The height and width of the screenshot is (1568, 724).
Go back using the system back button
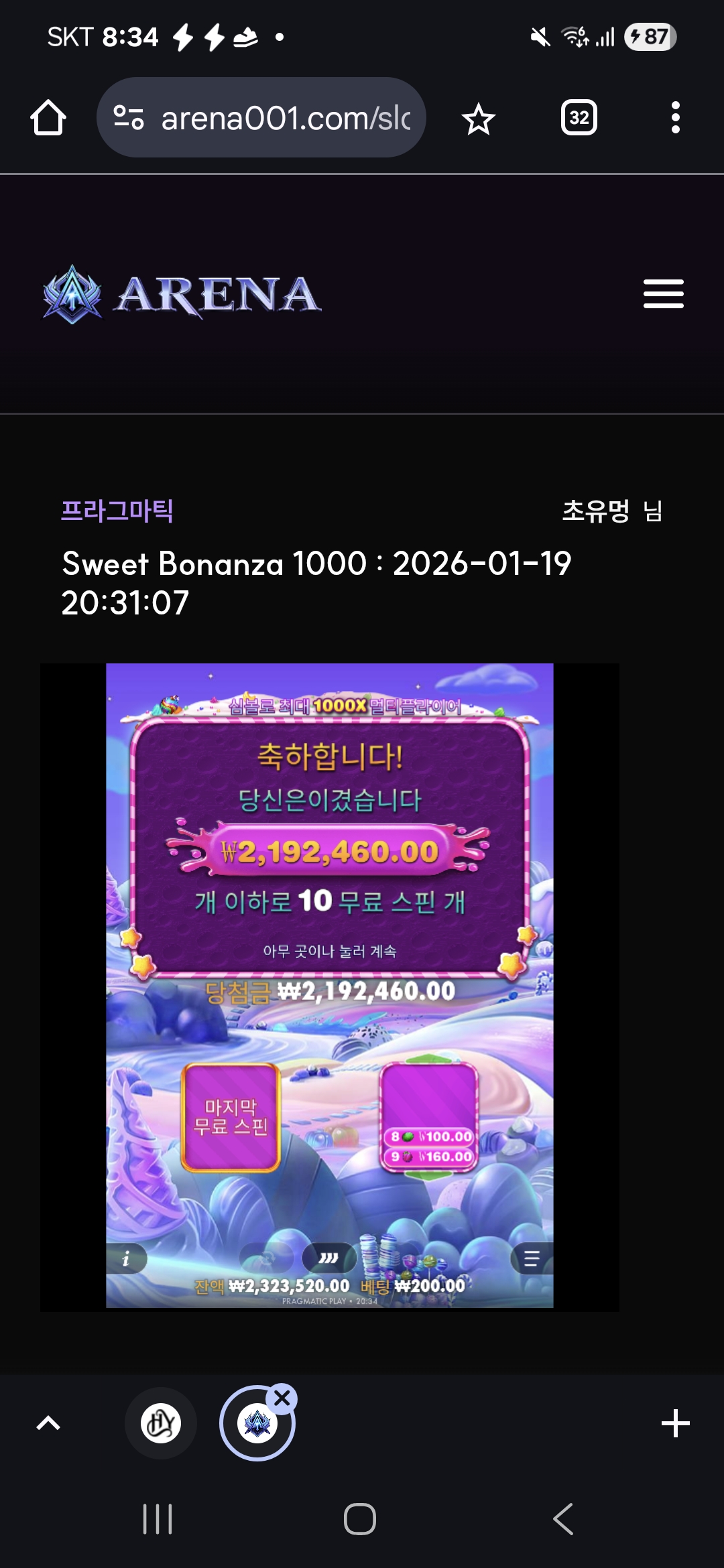pos(563,1519)
